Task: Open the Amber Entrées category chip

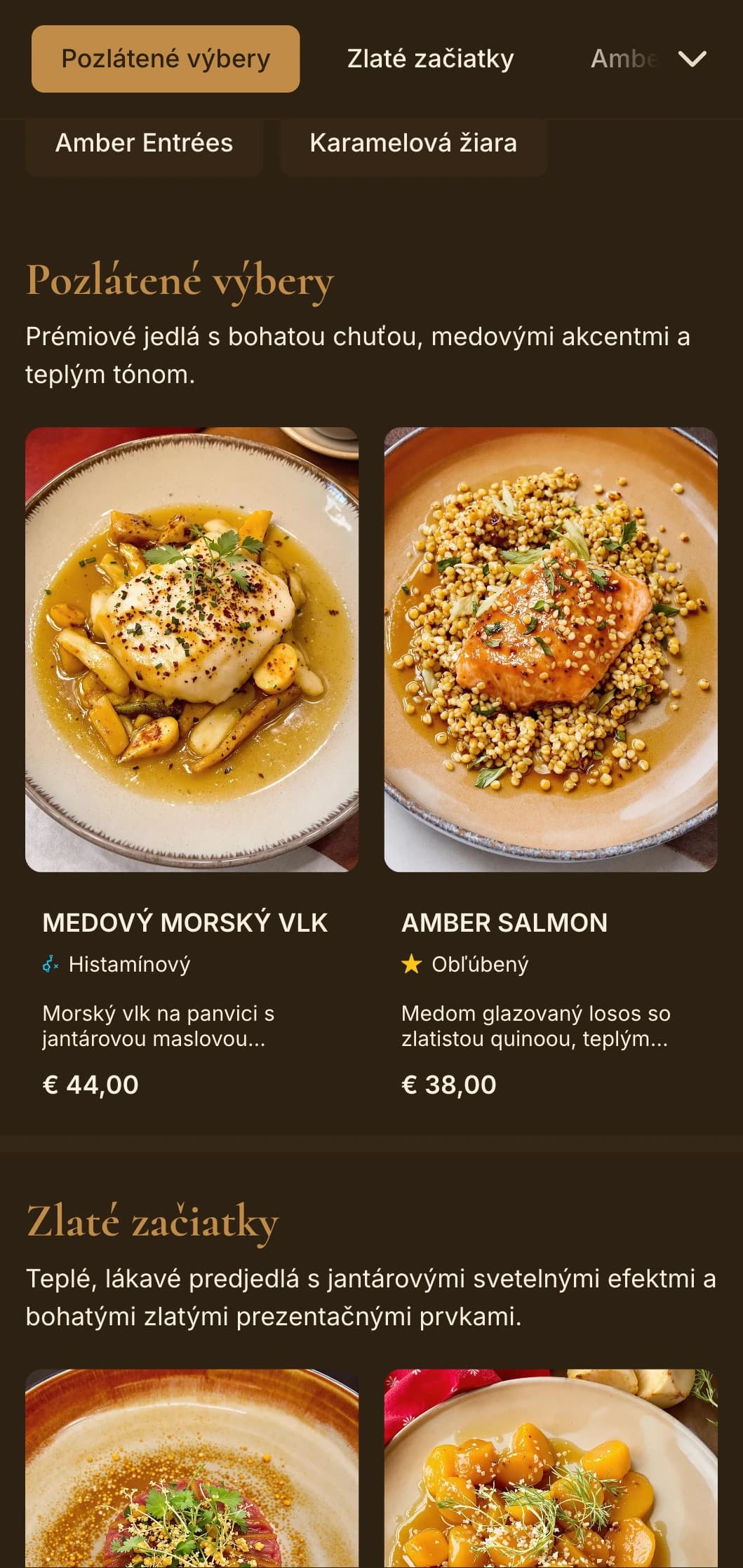Action: (144, 143)
